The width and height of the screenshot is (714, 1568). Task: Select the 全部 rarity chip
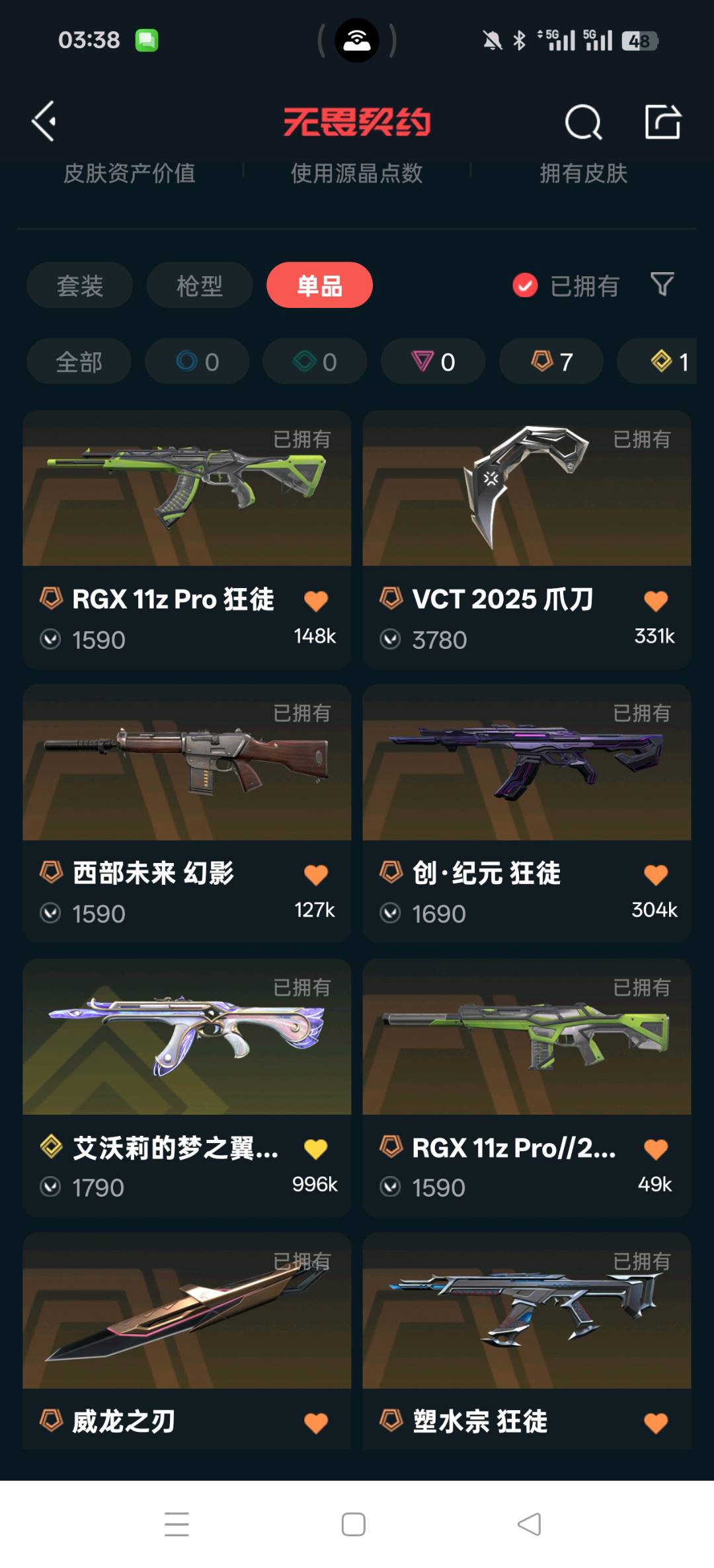pyautogui.click(x=79, y=361)
